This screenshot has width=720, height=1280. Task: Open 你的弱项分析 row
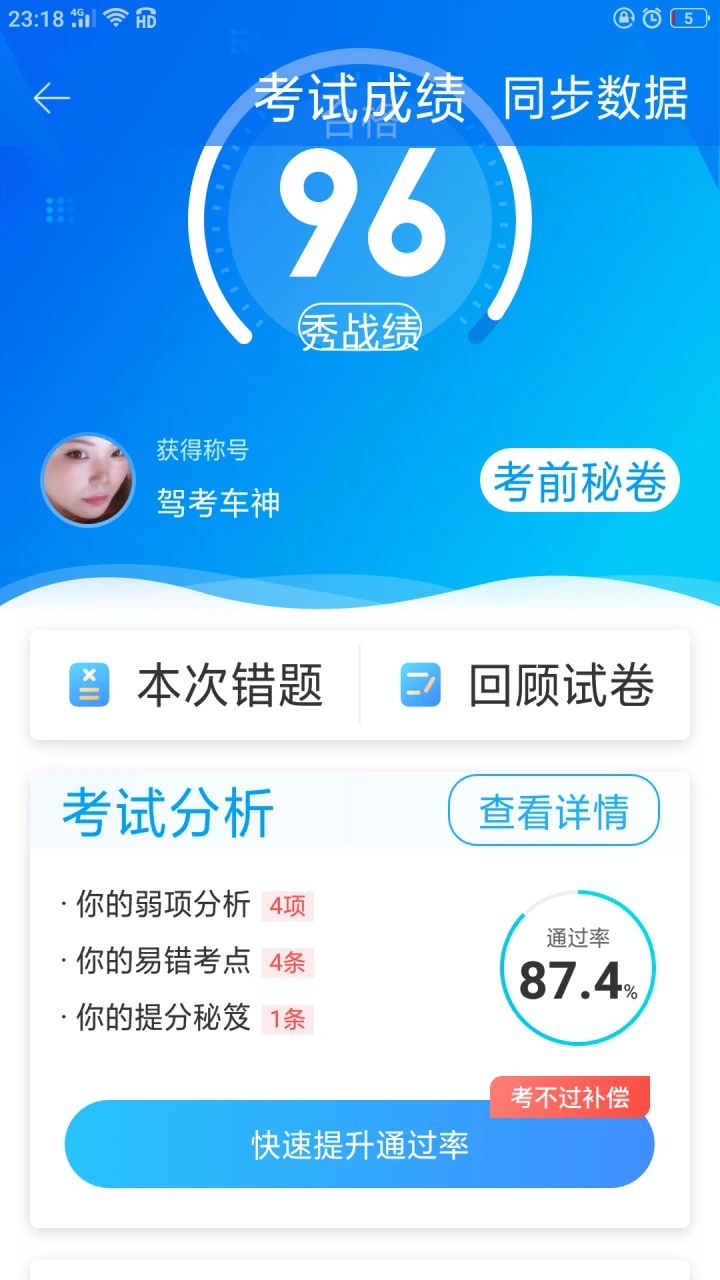(186, 905)
